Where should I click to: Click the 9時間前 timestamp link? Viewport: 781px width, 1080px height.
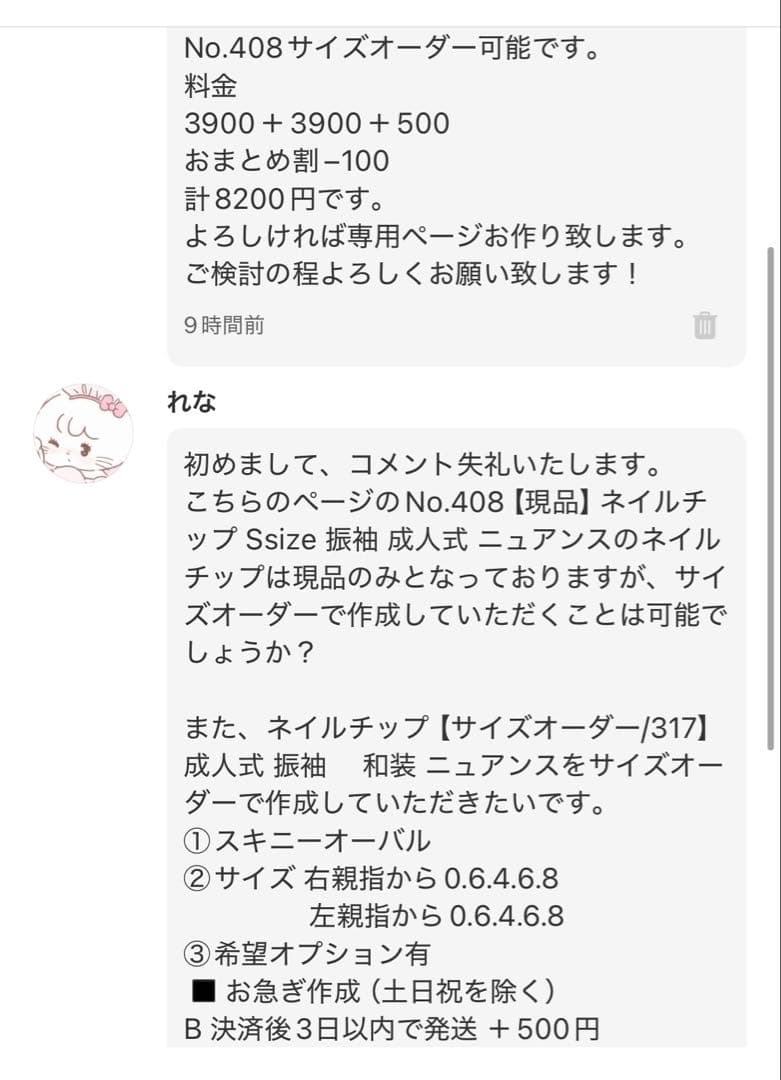tap(222, 326)
